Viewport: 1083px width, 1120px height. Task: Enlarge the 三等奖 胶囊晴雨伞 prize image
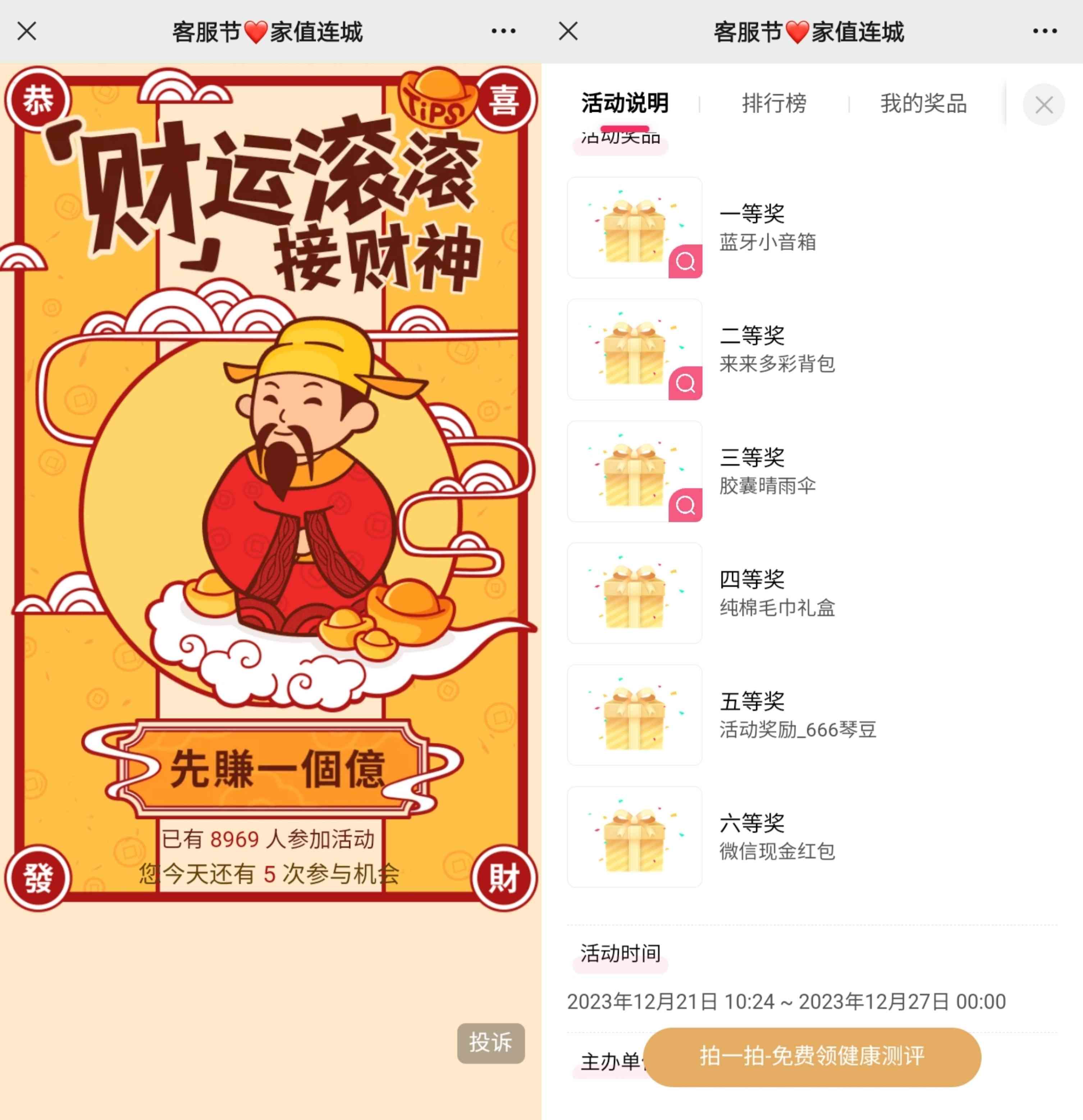(685, 505)
